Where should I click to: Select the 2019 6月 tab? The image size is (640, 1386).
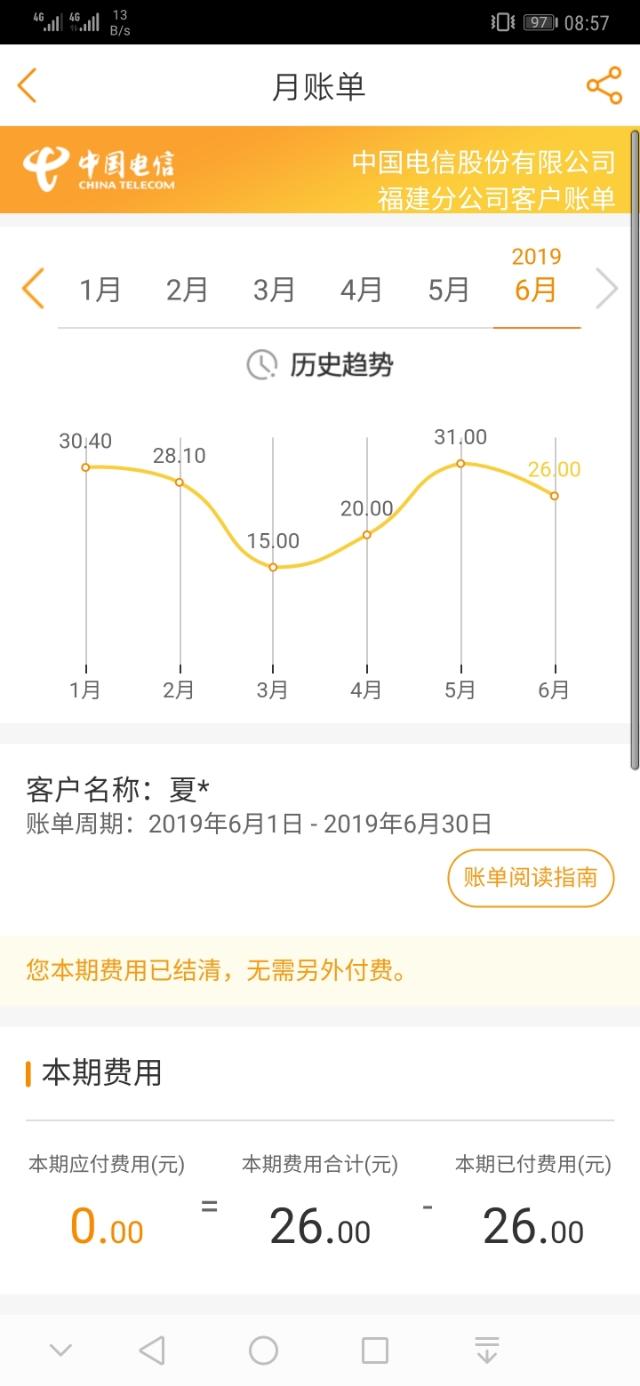pos(536,280)
